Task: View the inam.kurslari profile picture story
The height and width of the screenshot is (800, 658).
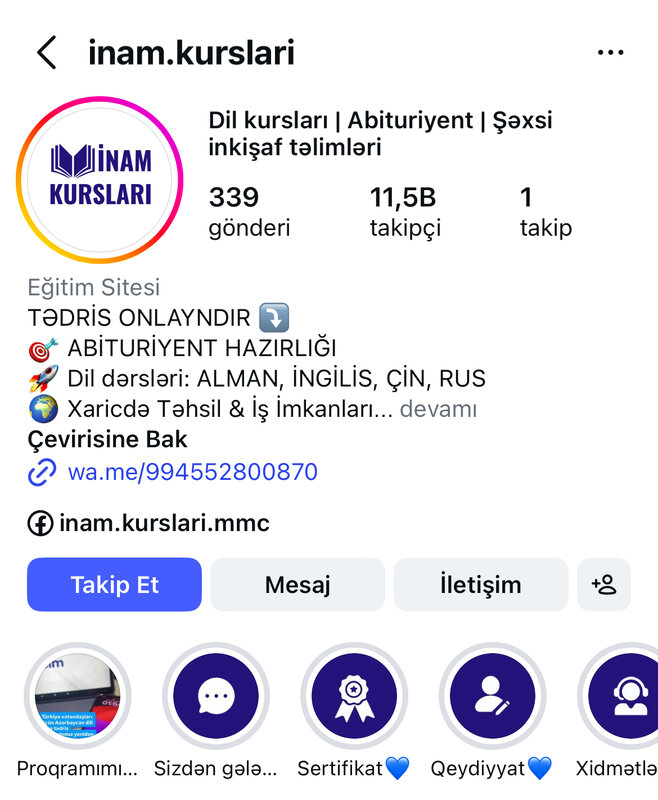Action: pyautogui.click(x=100, y=180)
